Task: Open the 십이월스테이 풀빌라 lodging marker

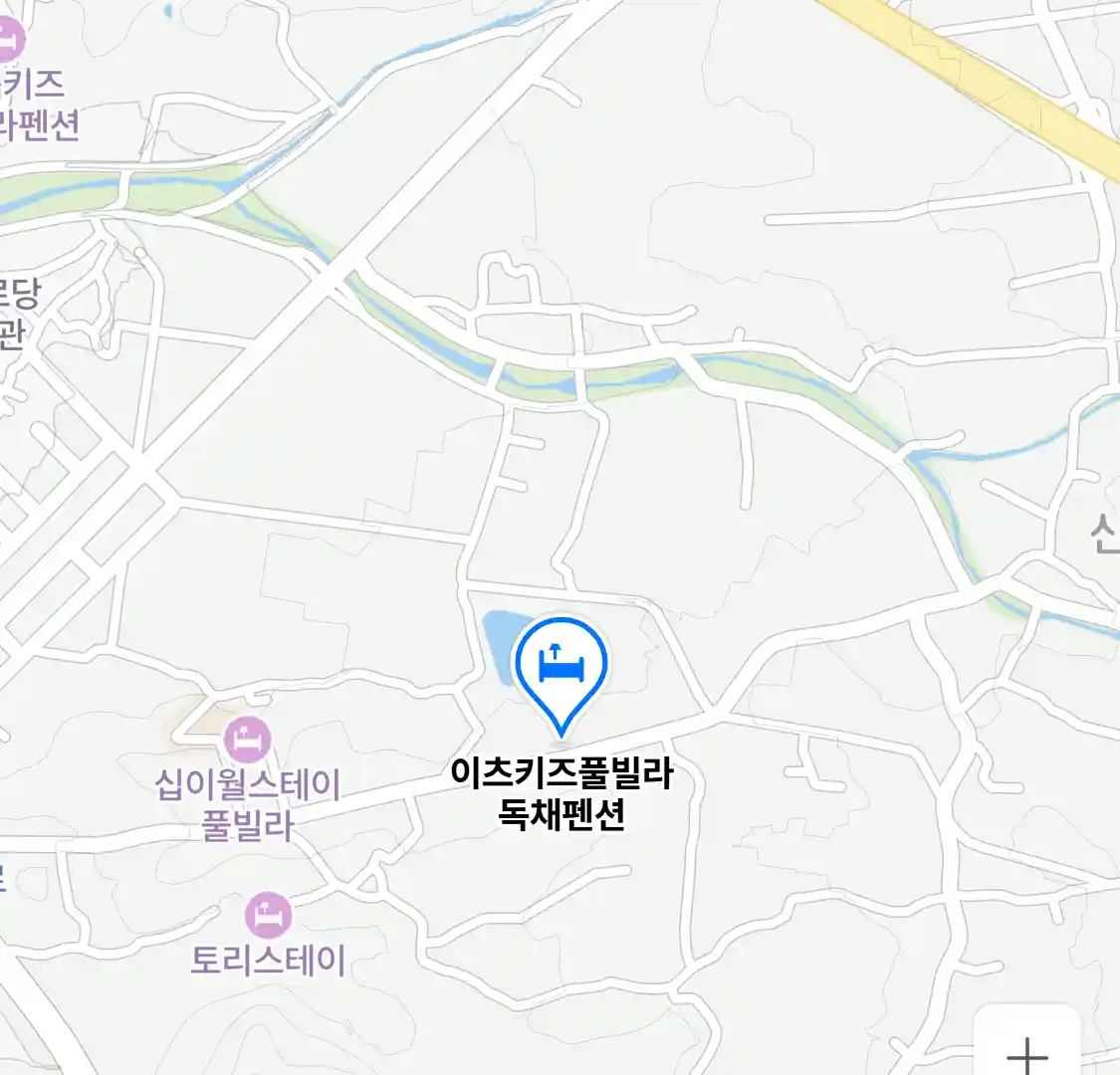Action: tap(247, 739)
